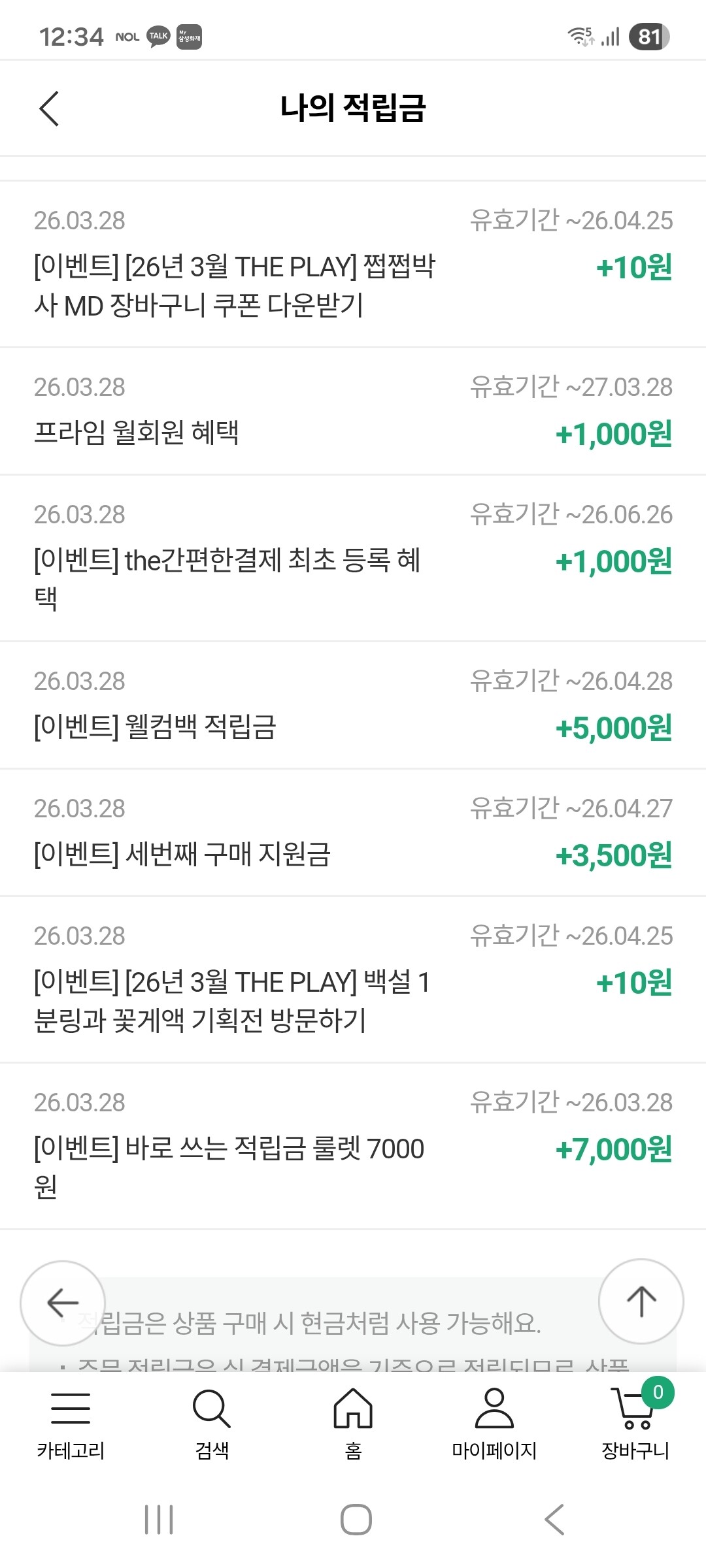Viewport: 706px width, 1568px height.
Task: Tap the floating left-arrow back button
Action: coord(63,1303)
